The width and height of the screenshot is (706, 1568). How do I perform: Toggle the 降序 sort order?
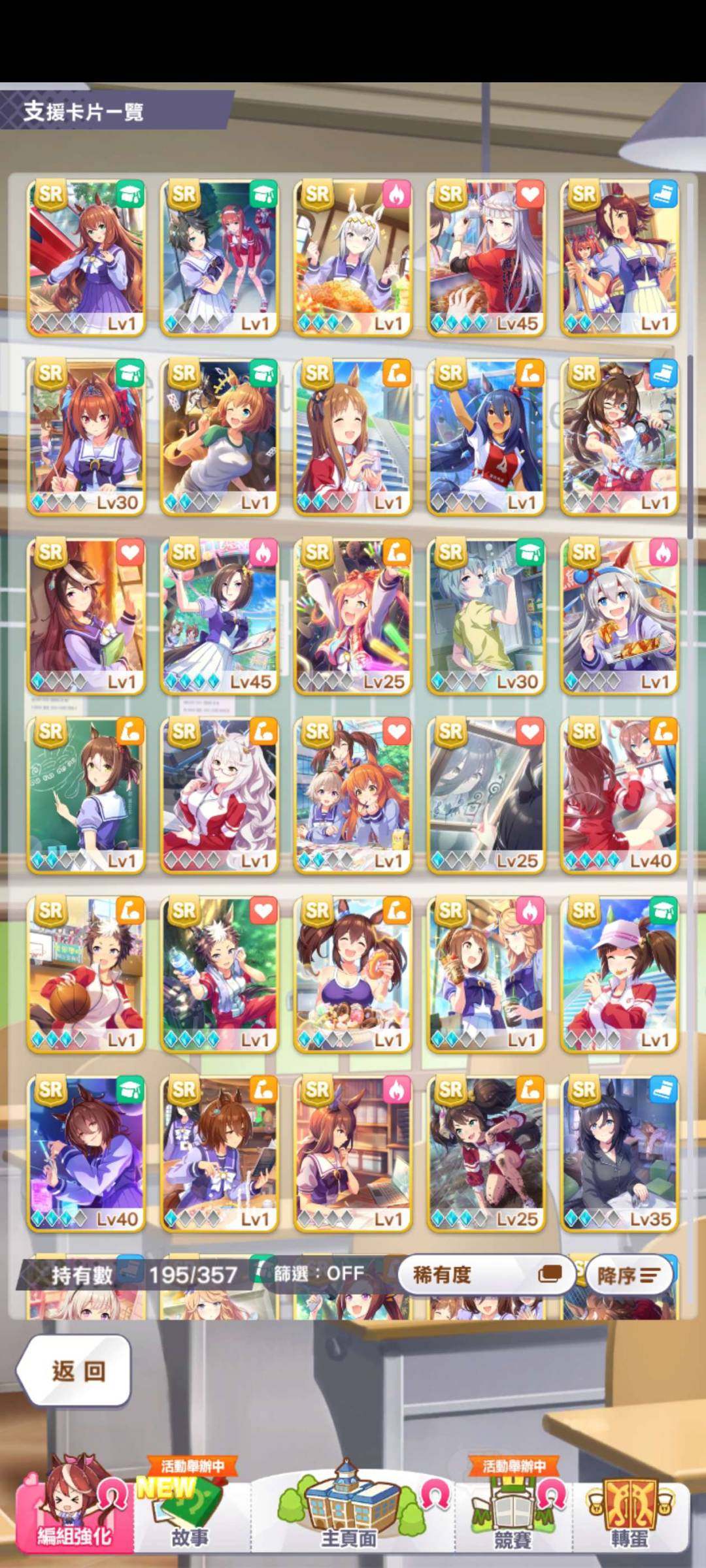pos(628,1275)
